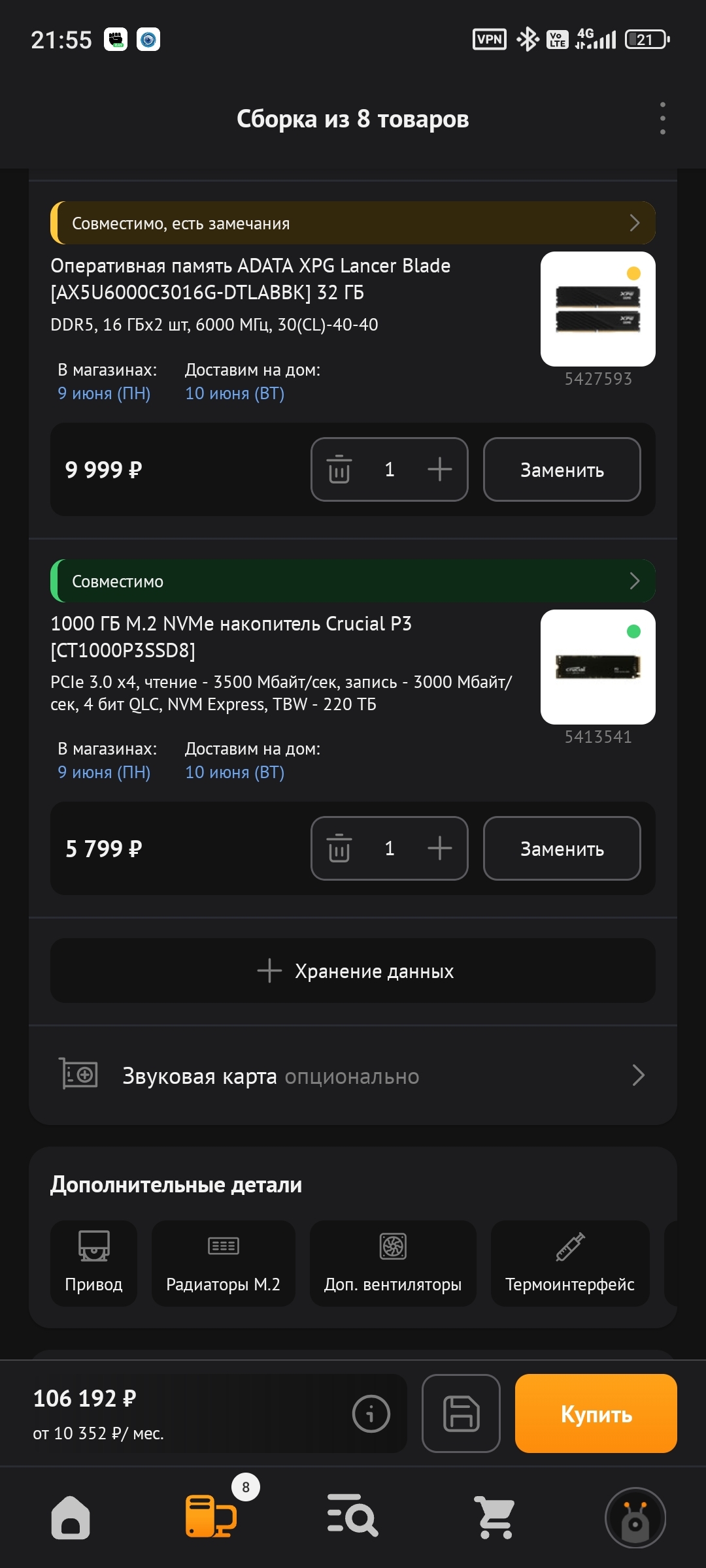Select Термоинтерфейс additional part
Image resolution: width=706 pixels, height=1568 pixels.
[570, 1264]
